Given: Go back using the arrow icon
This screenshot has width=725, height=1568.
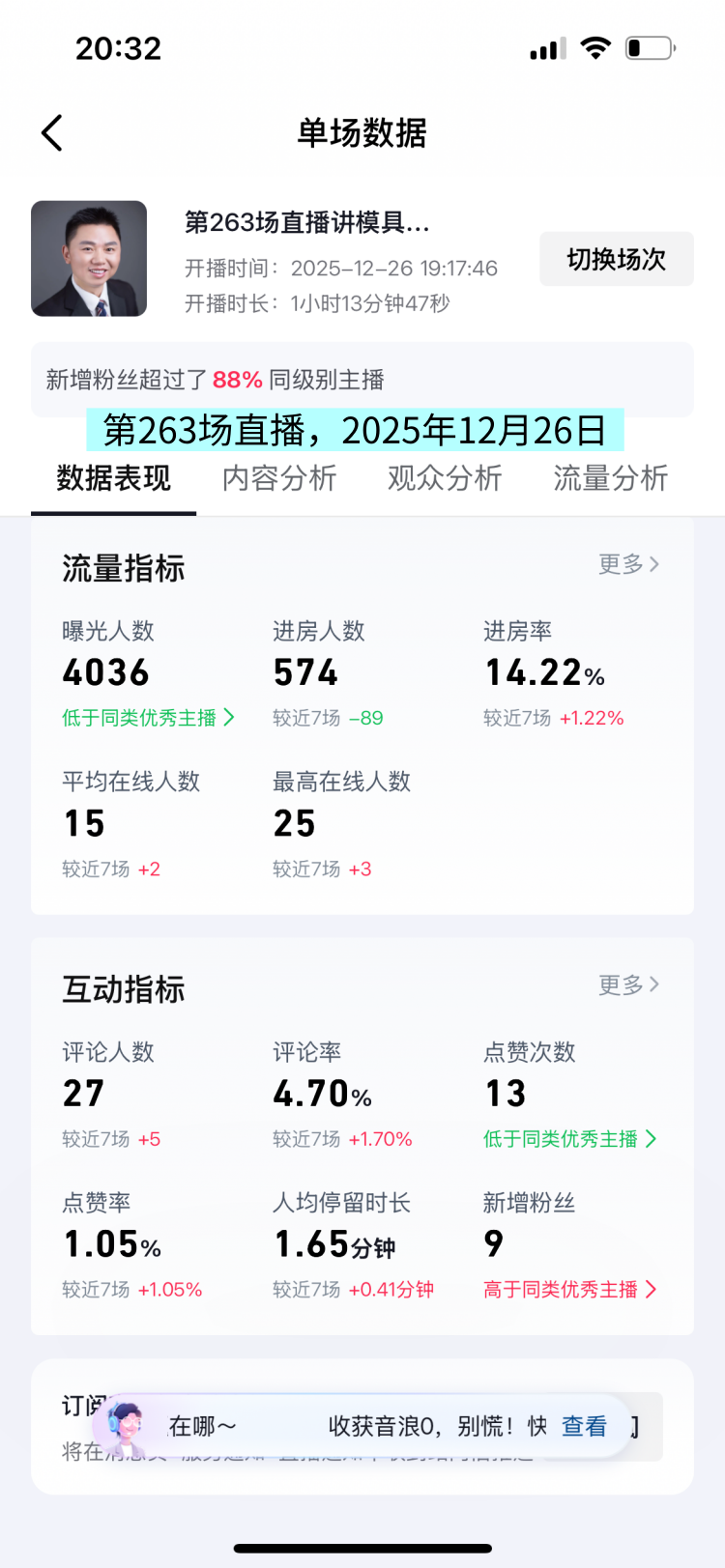Looking at the screenshot, I should (x=53, y=133).
